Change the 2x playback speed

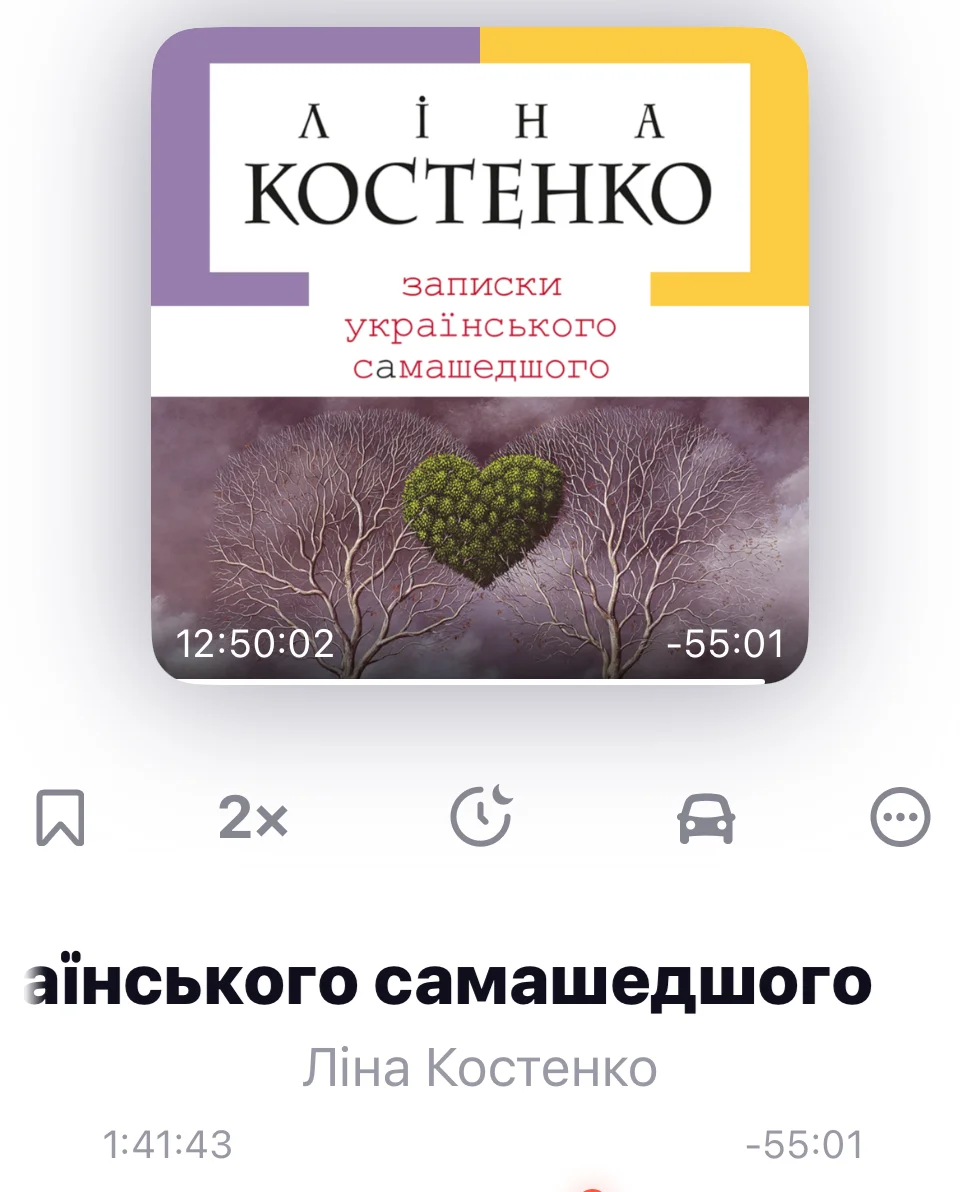click(x=253, y=820)
